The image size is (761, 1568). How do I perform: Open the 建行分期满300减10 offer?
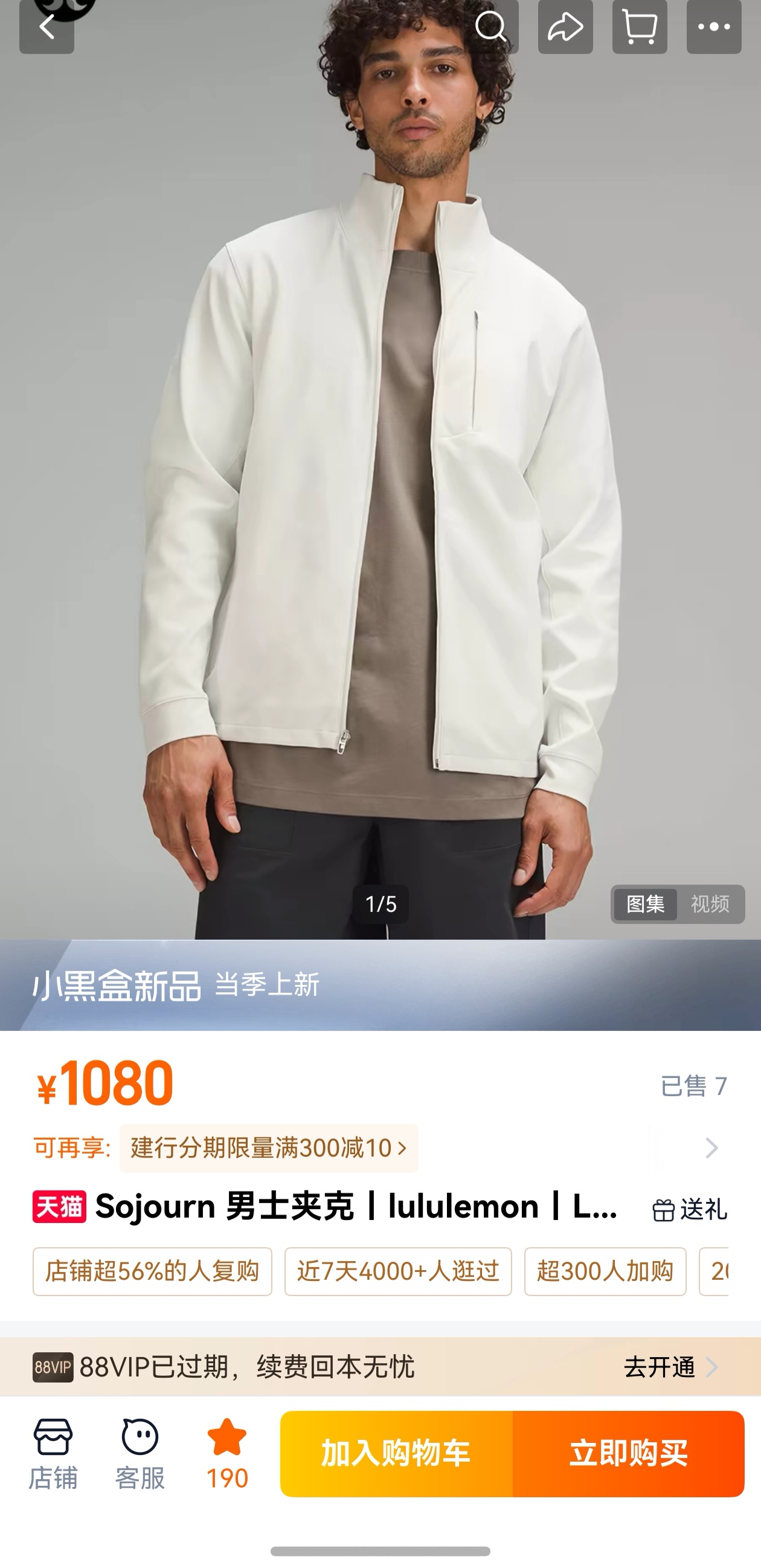tap(268, 1148)
